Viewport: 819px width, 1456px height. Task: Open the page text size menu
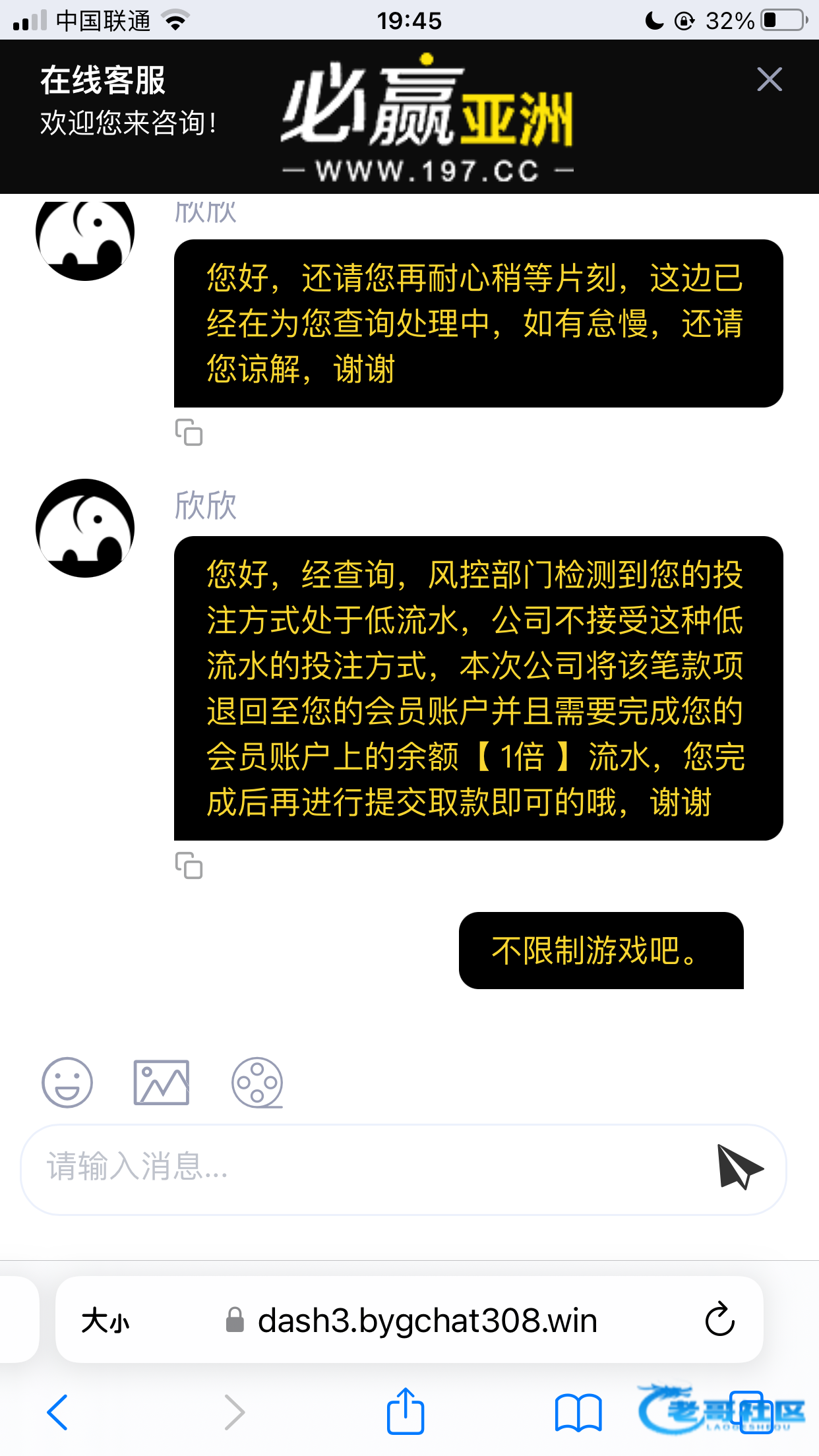106,1321
